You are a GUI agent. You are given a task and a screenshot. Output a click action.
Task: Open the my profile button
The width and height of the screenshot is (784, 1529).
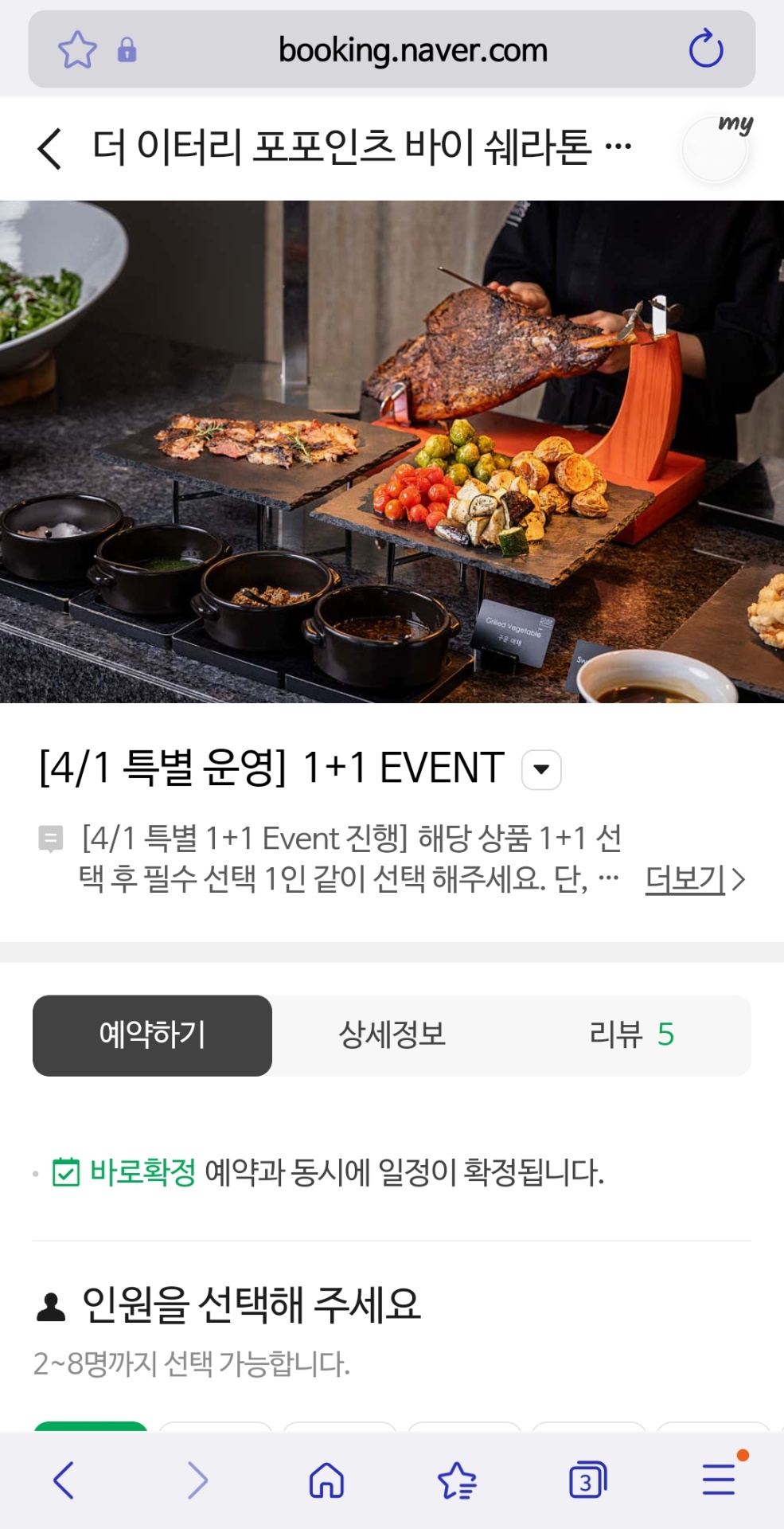[x=716, y=147]
